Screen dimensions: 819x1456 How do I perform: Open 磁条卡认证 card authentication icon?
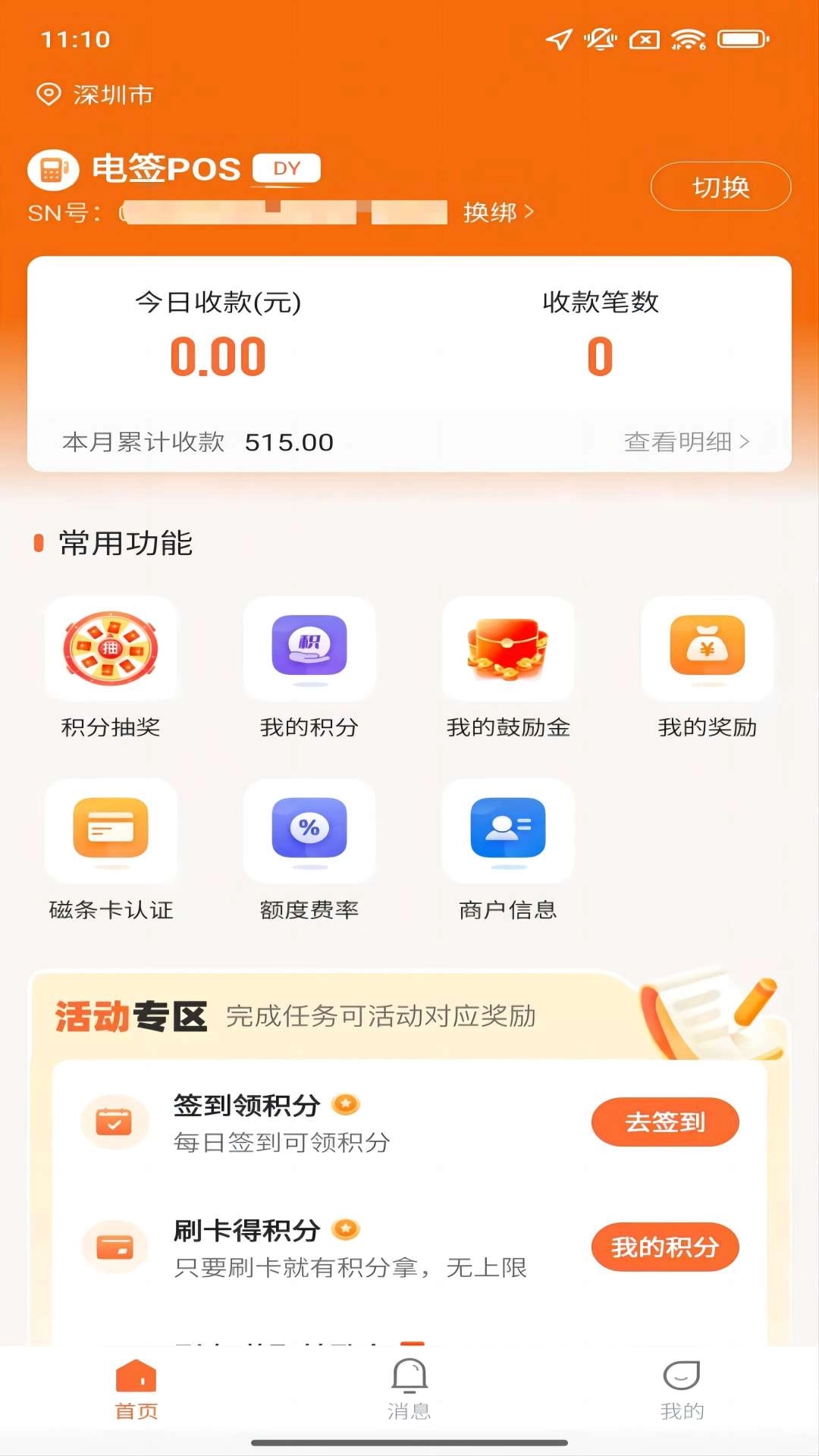point(111,831)
